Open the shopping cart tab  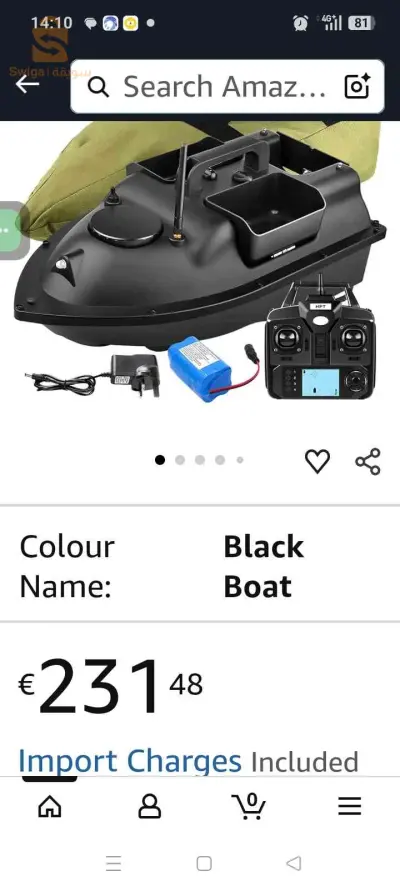tap(249, 806)
